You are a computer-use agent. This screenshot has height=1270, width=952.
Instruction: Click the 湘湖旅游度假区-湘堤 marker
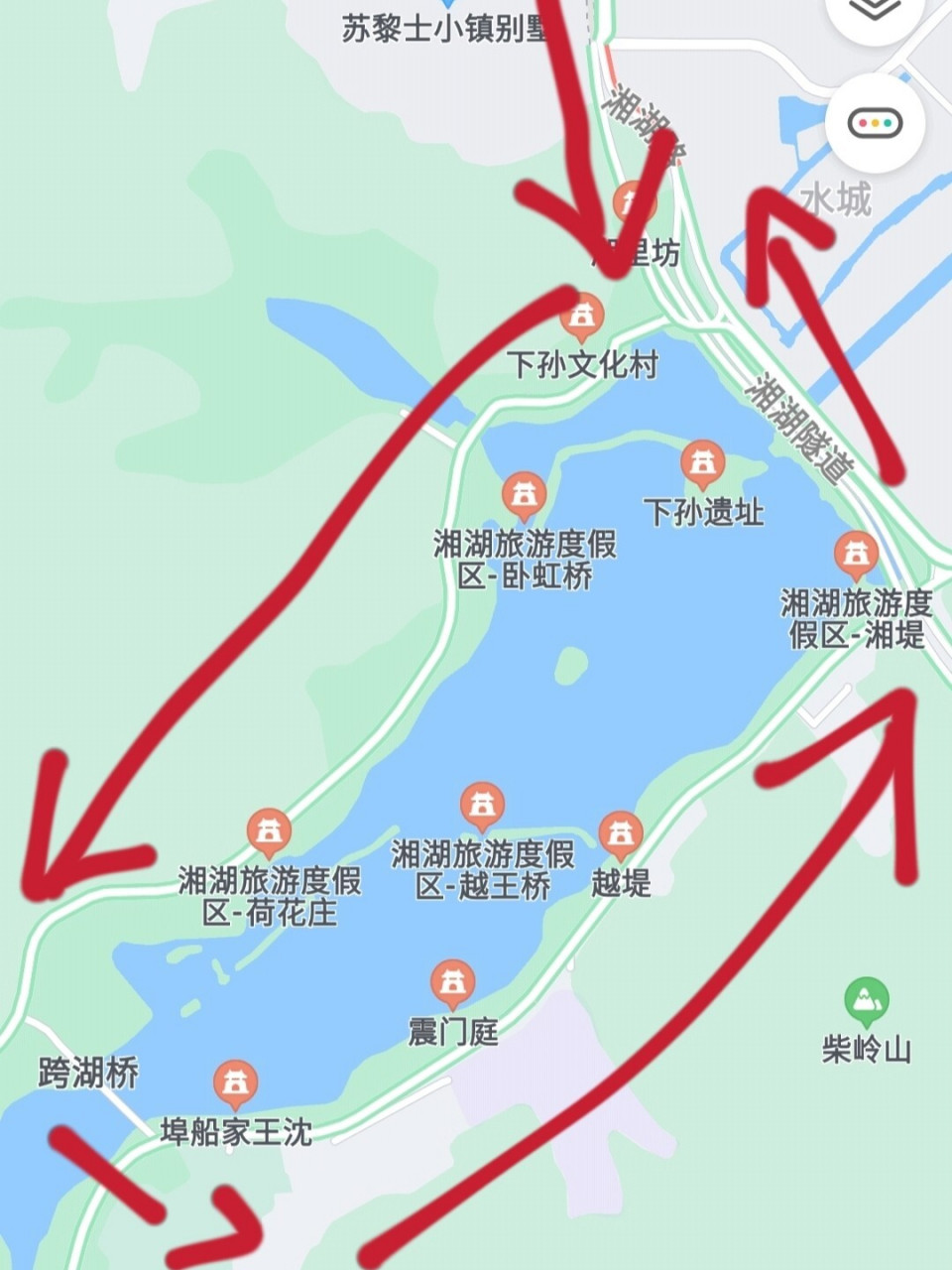click(857, 554)
